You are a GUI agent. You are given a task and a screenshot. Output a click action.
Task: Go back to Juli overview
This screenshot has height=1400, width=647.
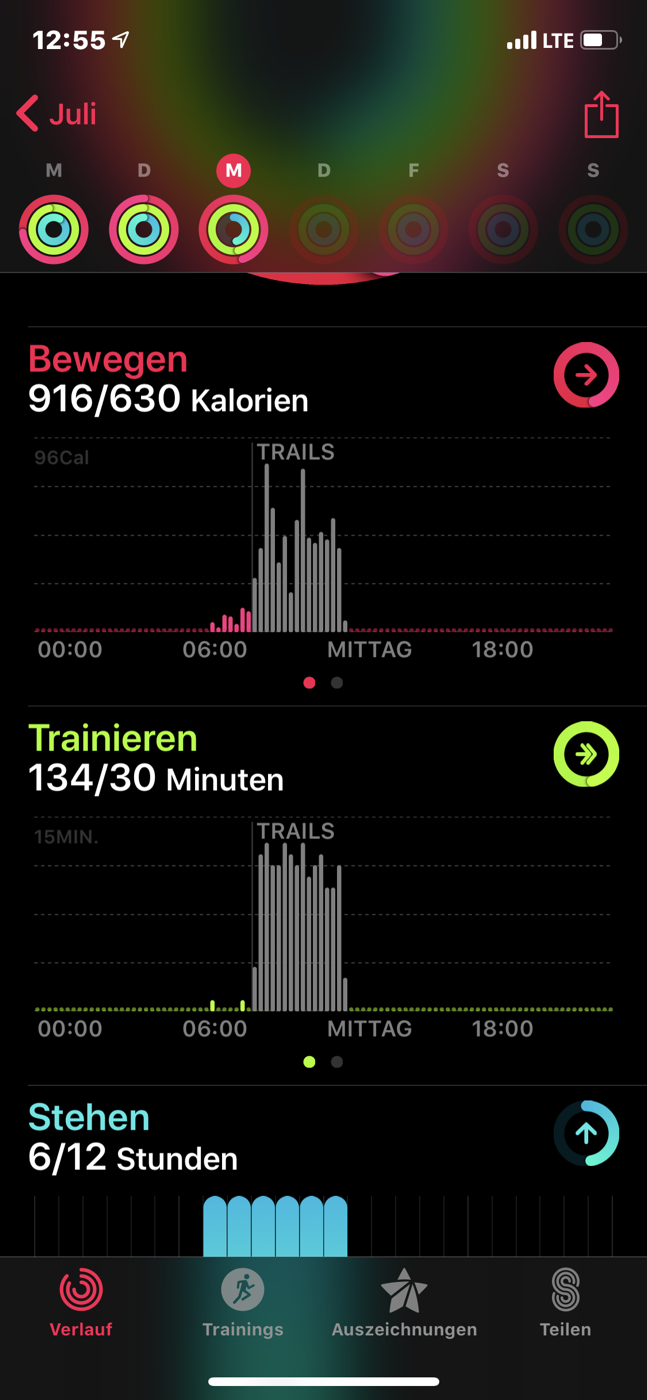pyautogui.click(x=57, y=114)
